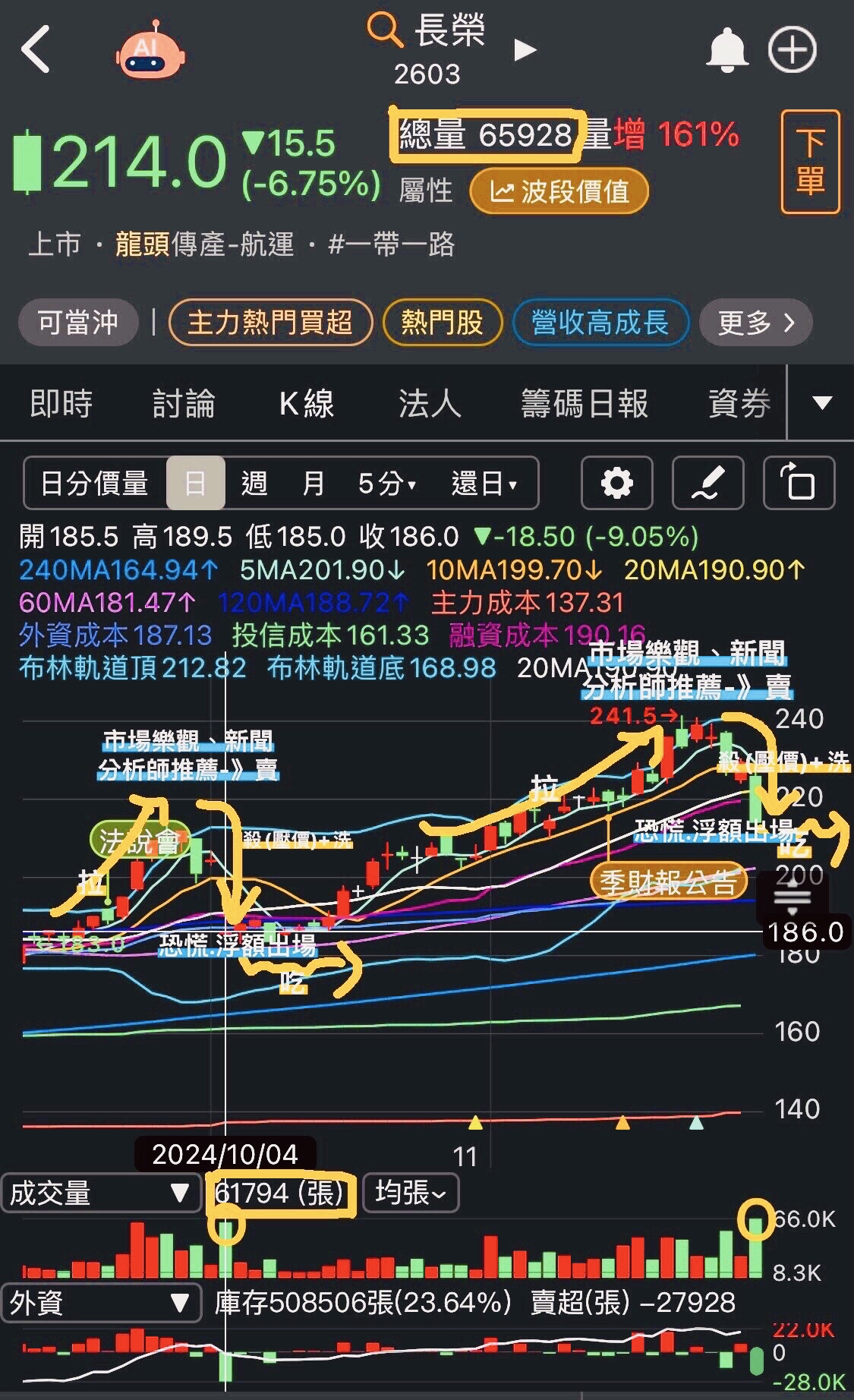Switch to the 法人 tab

click(430, 403)
